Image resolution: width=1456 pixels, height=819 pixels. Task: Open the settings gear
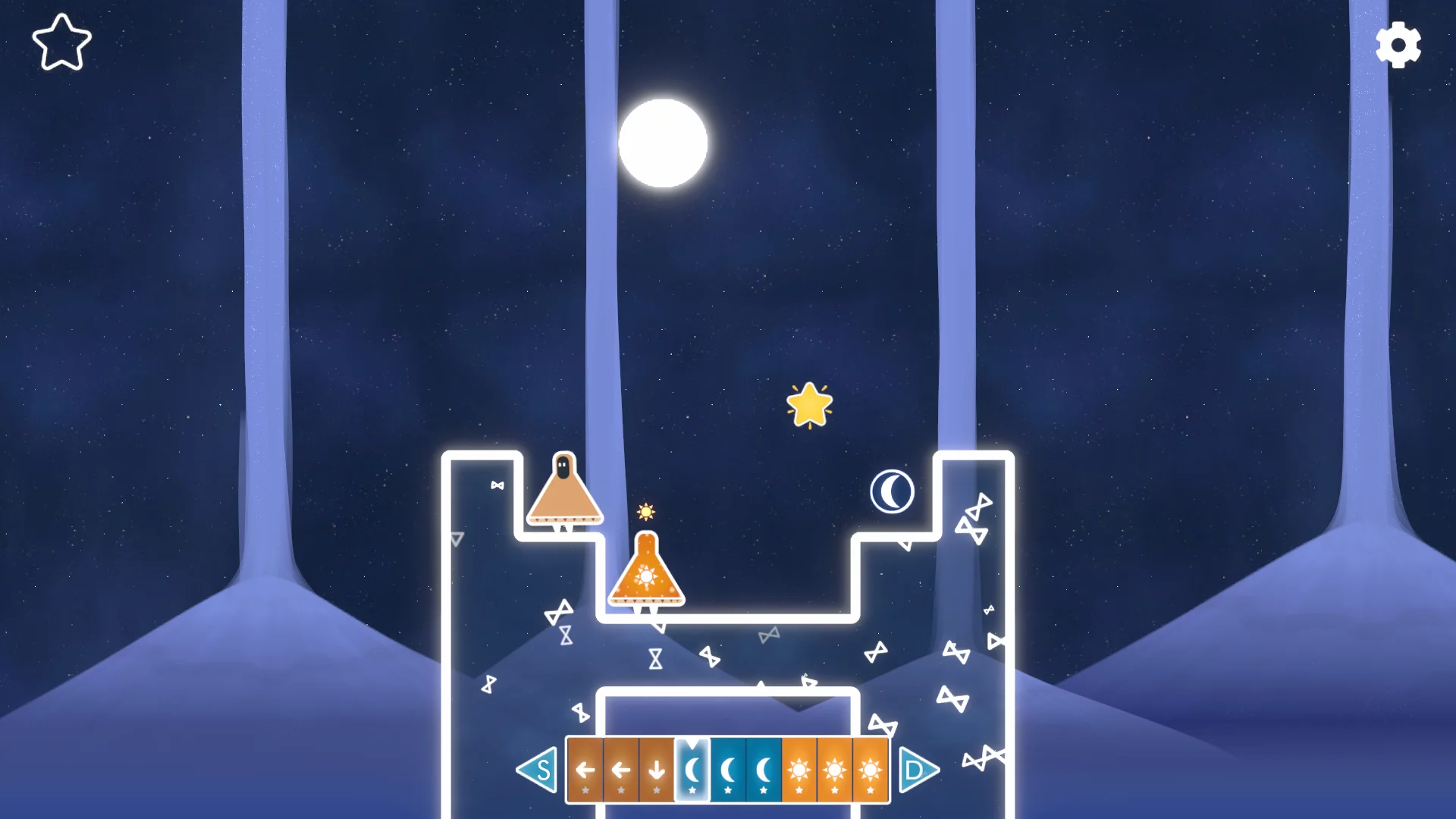pyautogui.click(x=1398, y=45)
